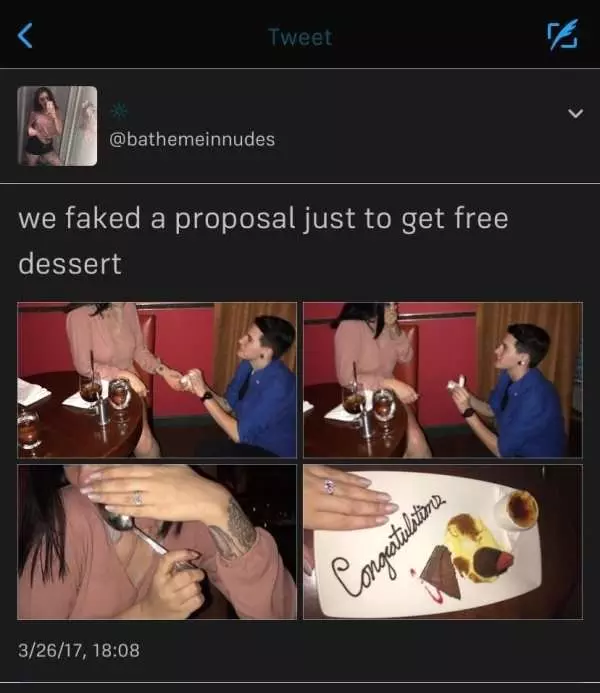Open the @bathemeinnudes profile picture
The image size is (600, 693).
[57, 125]
